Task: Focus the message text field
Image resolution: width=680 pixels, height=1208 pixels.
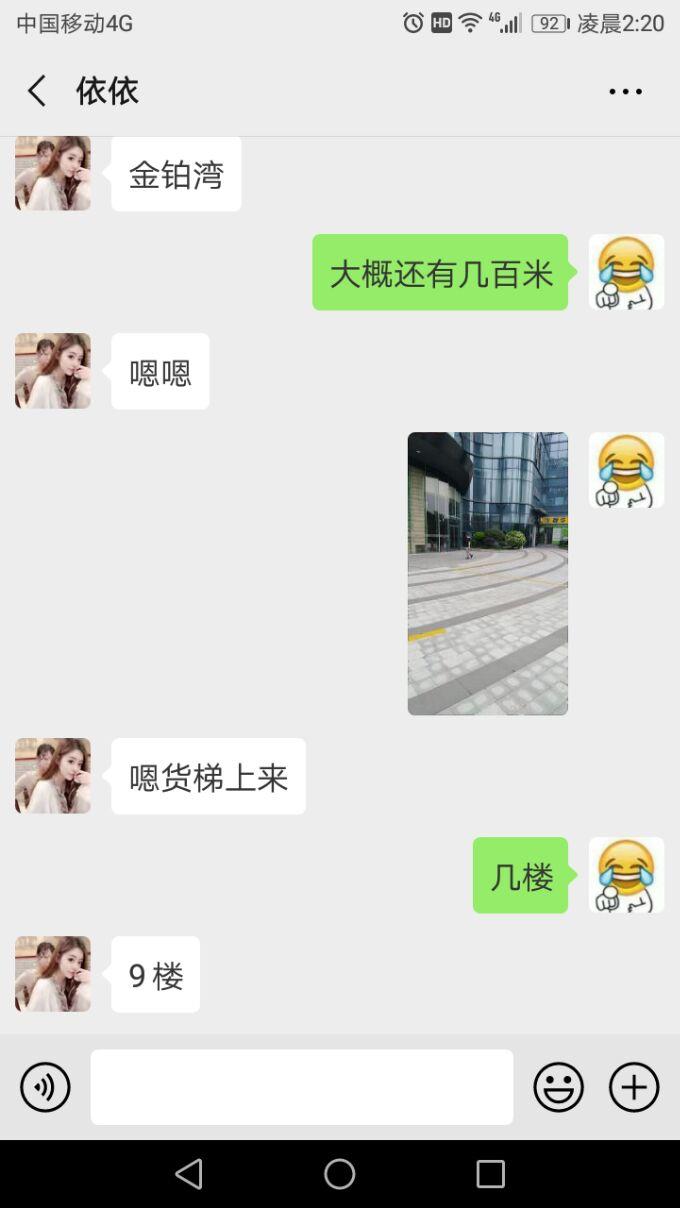Action: 301,1087
